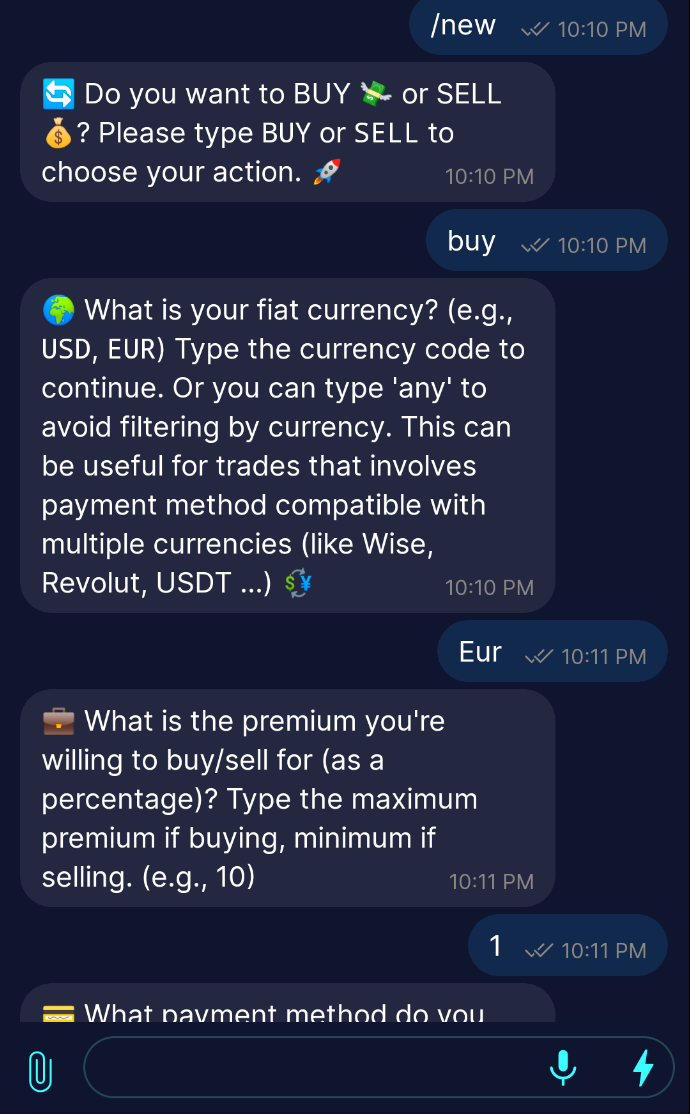Viewport: 690px width, 1114px height.
Task: Focus the message input field
Action: click(310, 1068)
